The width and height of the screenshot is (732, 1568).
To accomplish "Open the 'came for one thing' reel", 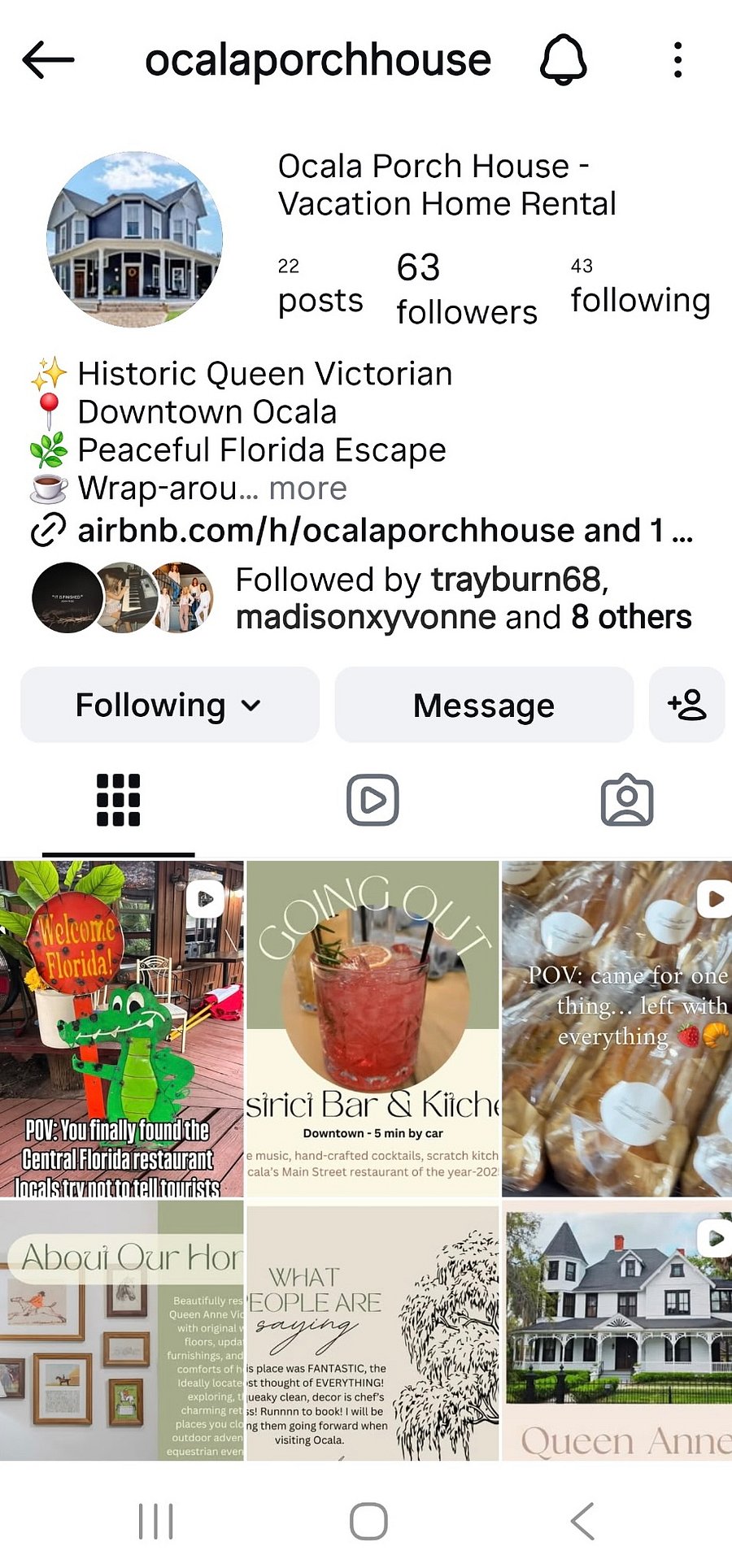I will tap(617, 1028).
